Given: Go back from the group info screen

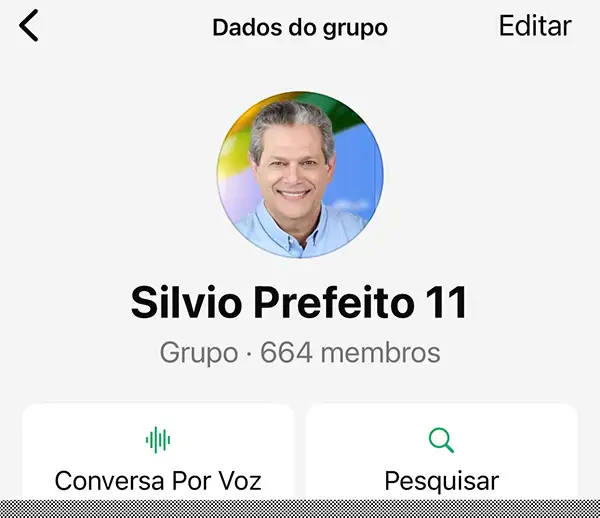Looking at the screenshot, I should click(29, 26).
